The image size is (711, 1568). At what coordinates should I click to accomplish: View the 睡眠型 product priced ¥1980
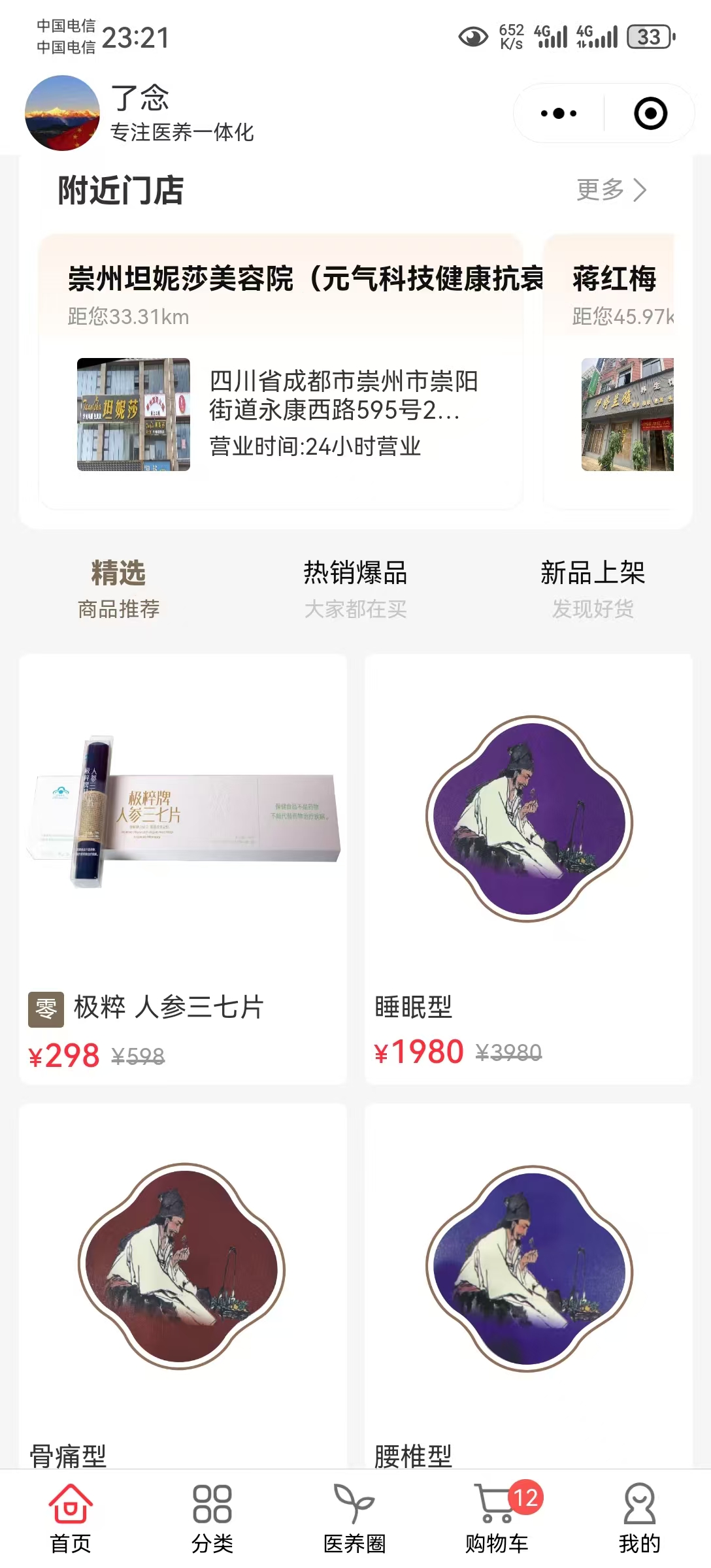529,869
